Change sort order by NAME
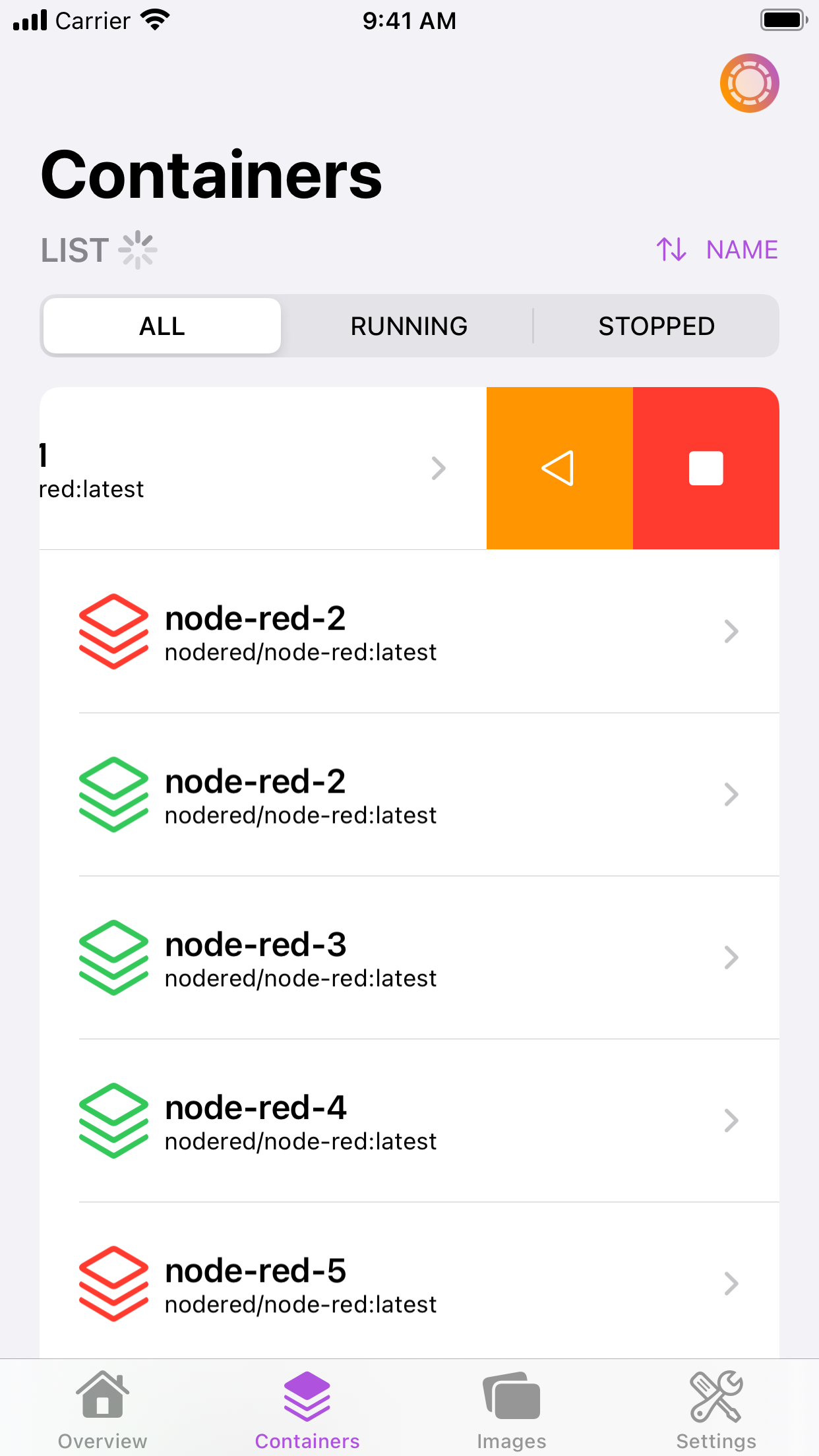This screenshot has width=819, height=1456. [x=717, y=250]
